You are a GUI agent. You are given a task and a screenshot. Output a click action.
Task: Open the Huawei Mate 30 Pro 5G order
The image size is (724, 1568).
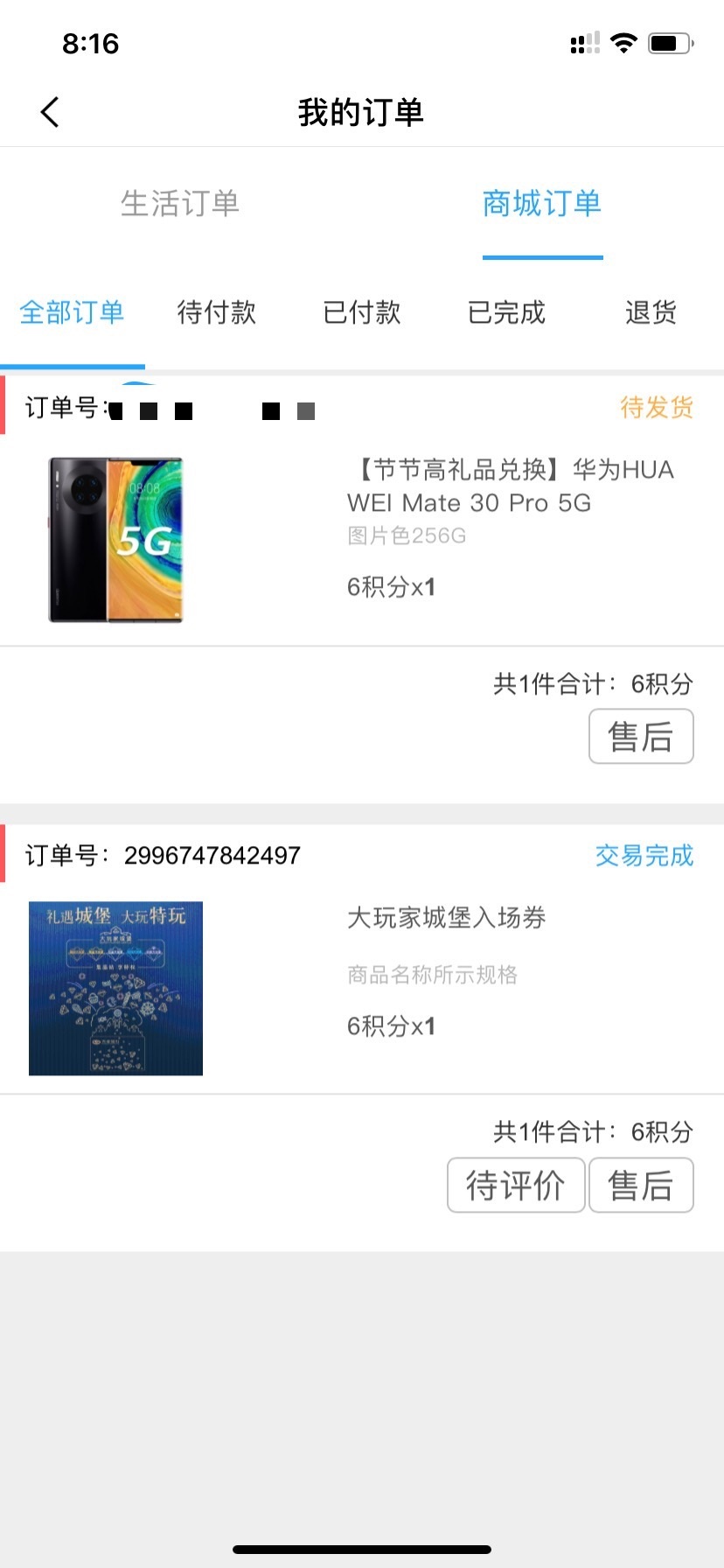pos(362,540)
